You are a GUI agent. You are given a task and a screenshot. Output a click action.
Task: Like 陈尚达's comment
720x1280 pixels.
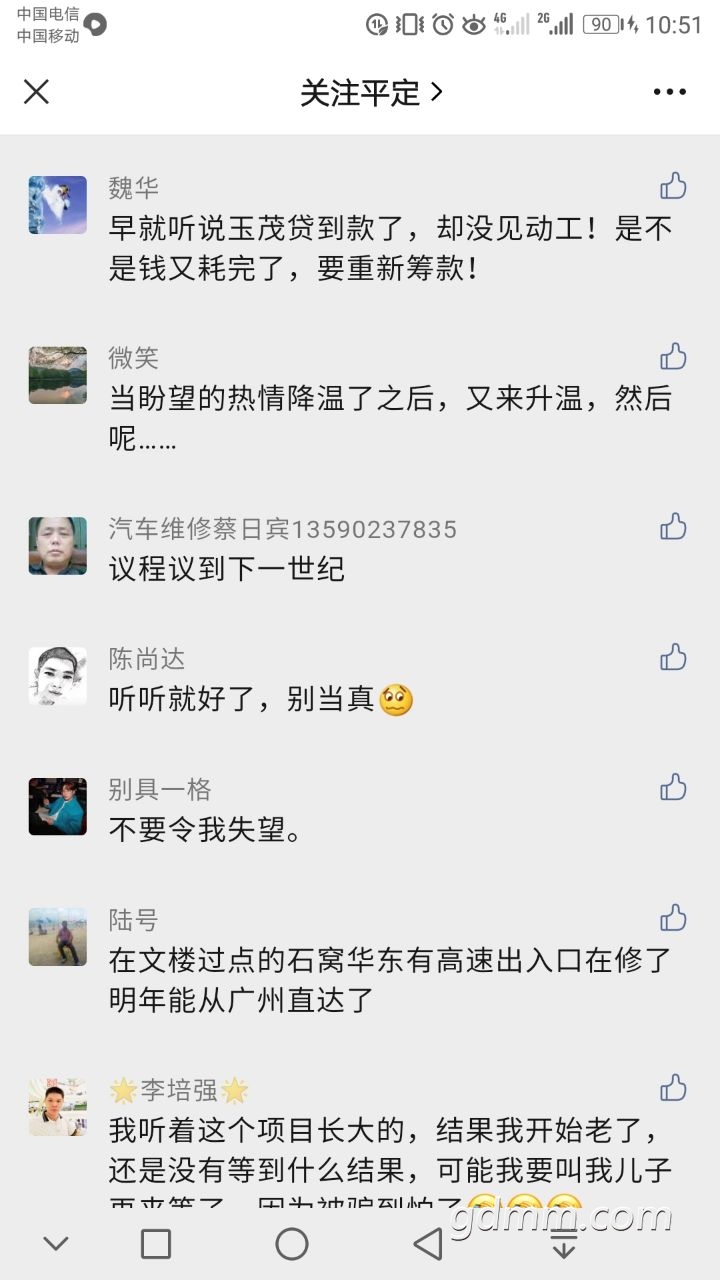pyautogui.click(x=673, y=657)
